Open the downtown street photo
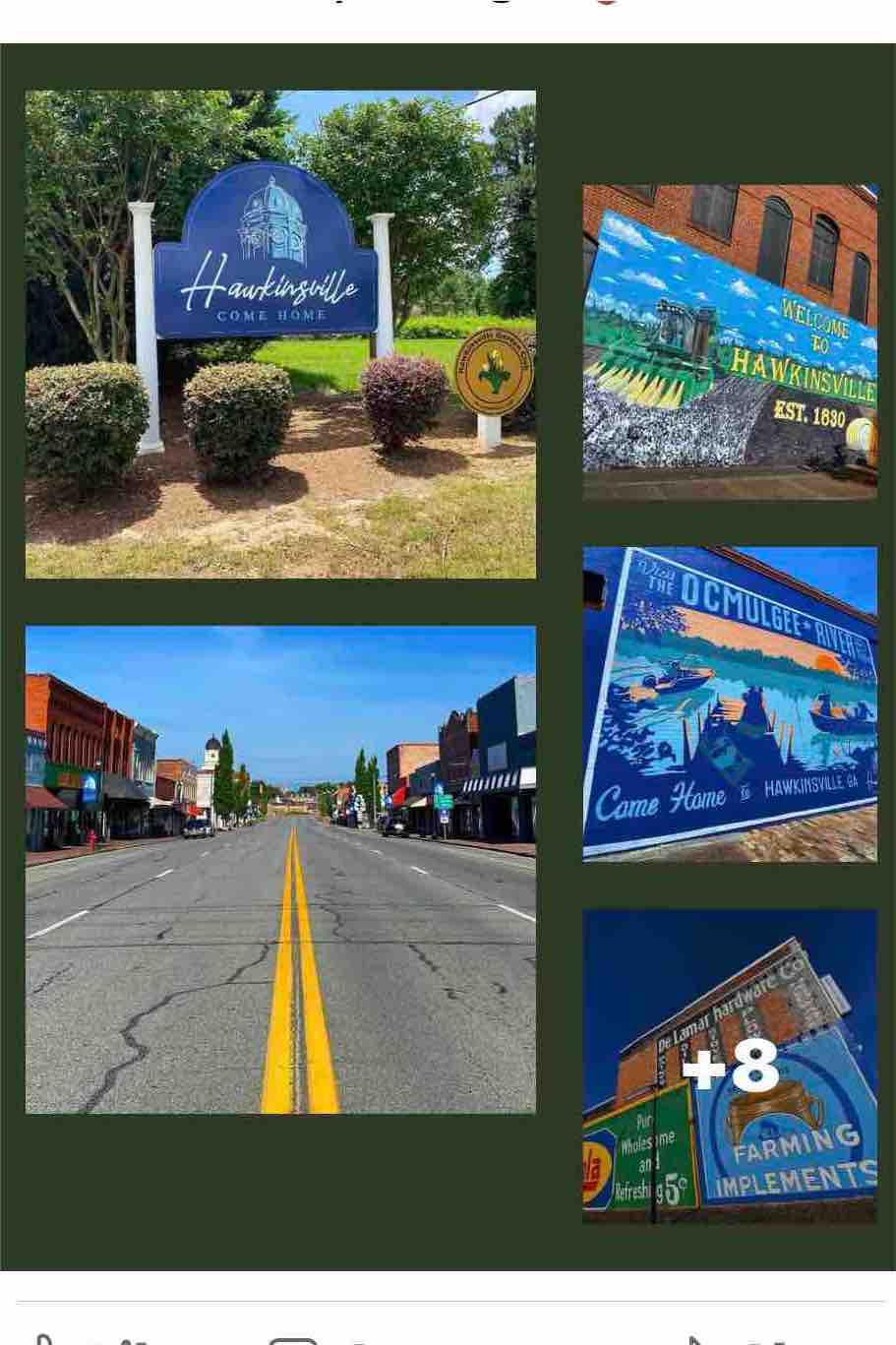Image resolution: width=896 pixels, height=1345 pixels. tap(280, 869)
